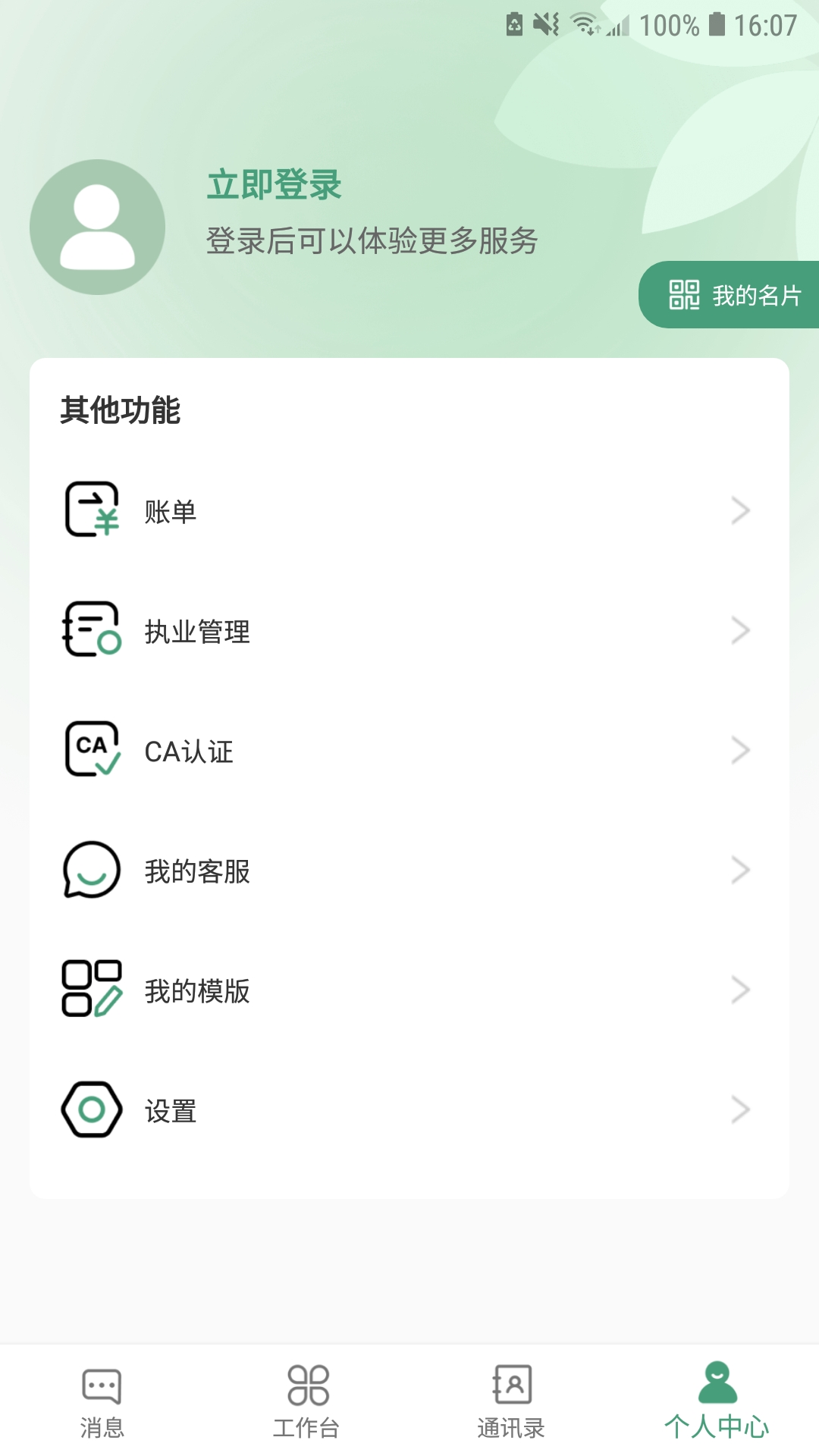Open the 设置 settings icon
The height and width of the screenshot is (1456, 819).
tap(91, 1110)
